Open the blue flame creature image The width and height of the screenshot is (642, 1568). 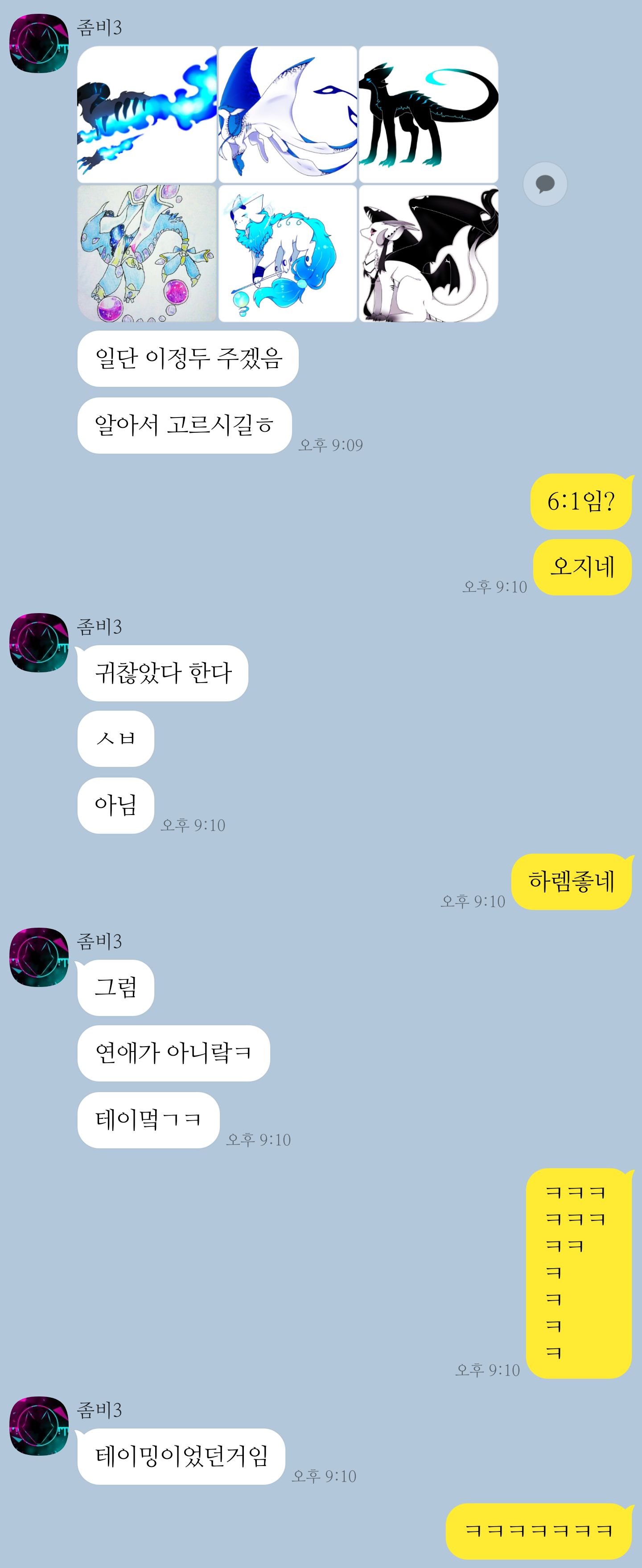coord(147,115)
